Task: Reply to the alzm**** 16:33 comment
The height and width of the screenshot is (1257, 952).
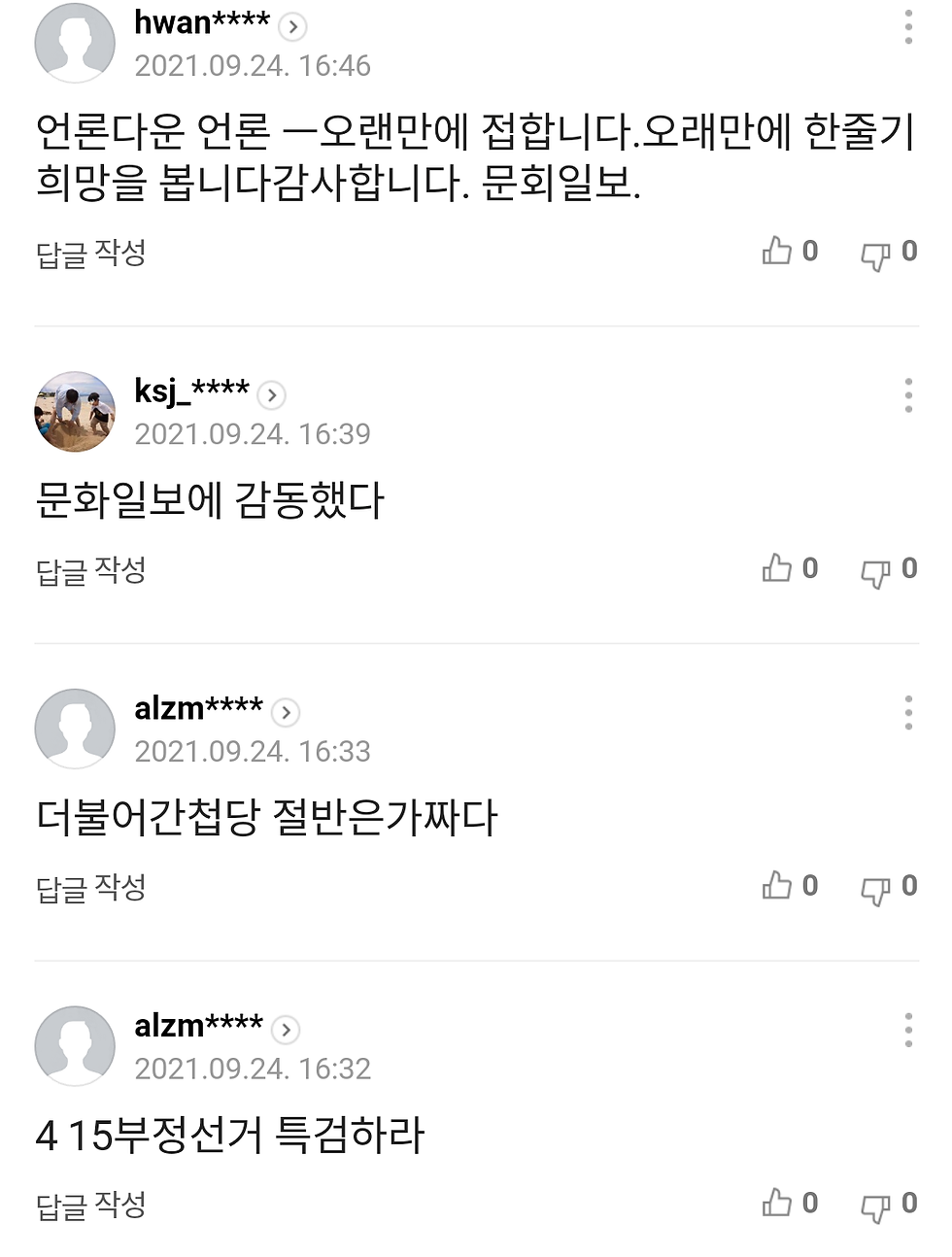Action: (x=90, y=888)
